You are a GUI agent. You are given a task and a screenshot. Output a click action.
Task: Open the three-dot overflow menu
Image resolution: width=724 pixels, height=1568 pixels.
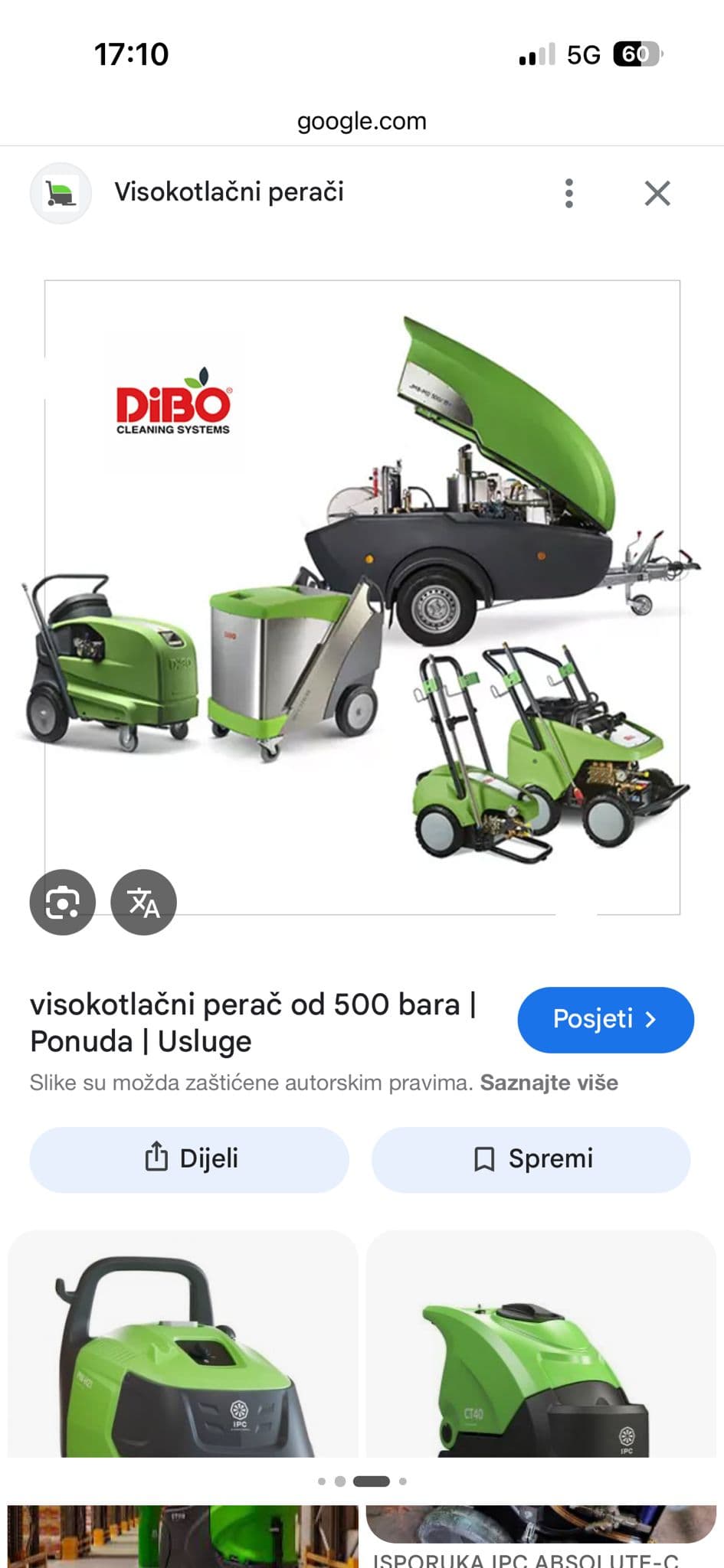coord(568,194)
